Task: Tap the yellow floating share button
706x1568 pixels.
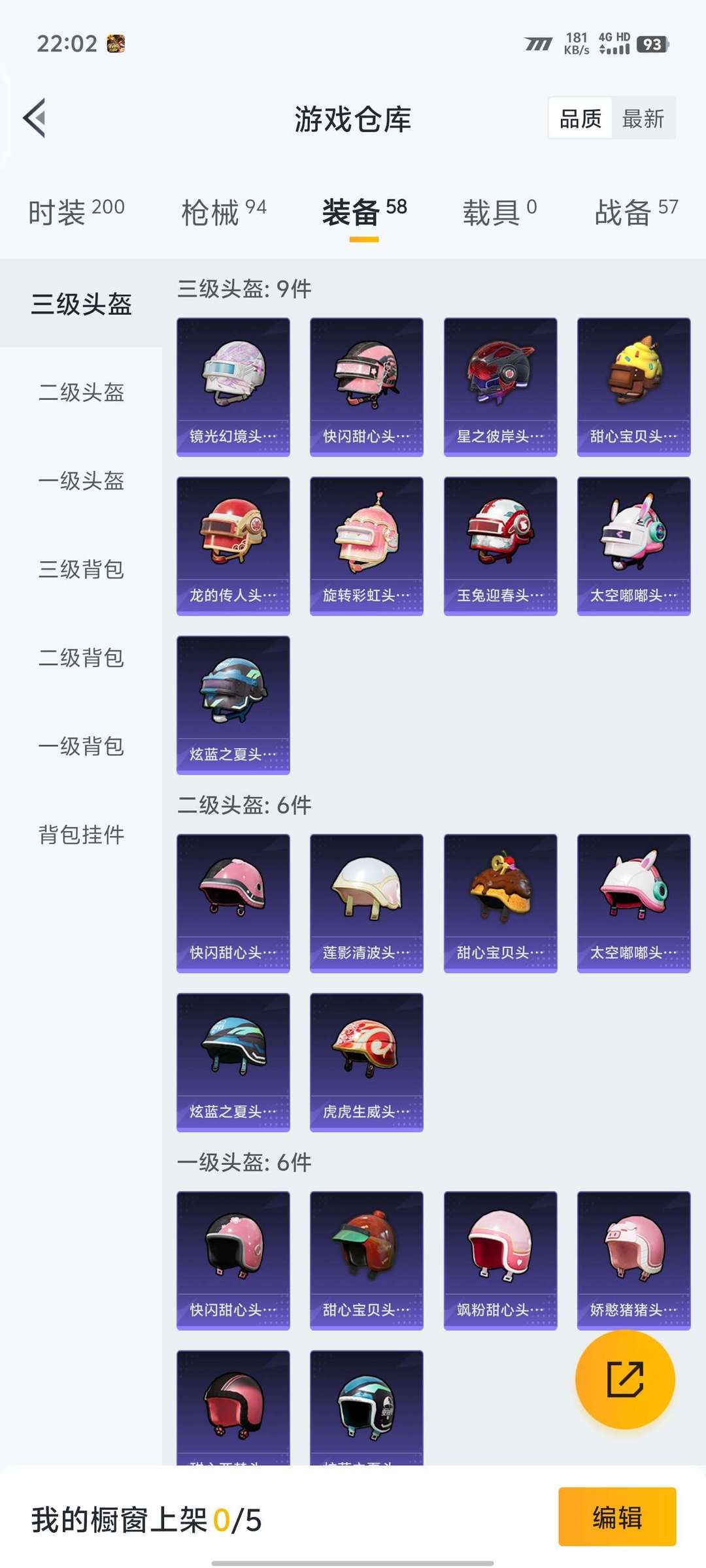Action: [625, 1379]
